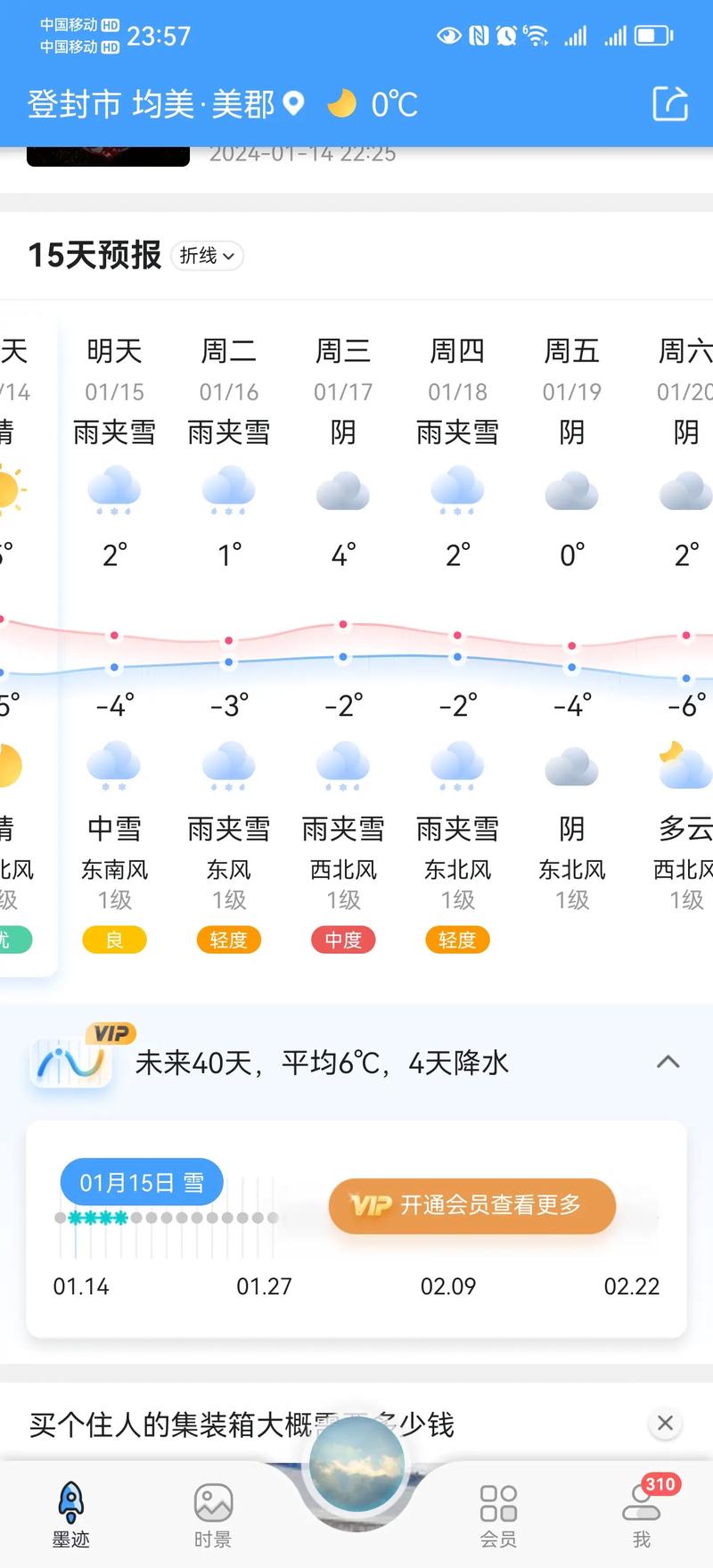
Task: Tap the 墨迹 home tab icon
Action: pyautogui.click(x=70, y=1502)
